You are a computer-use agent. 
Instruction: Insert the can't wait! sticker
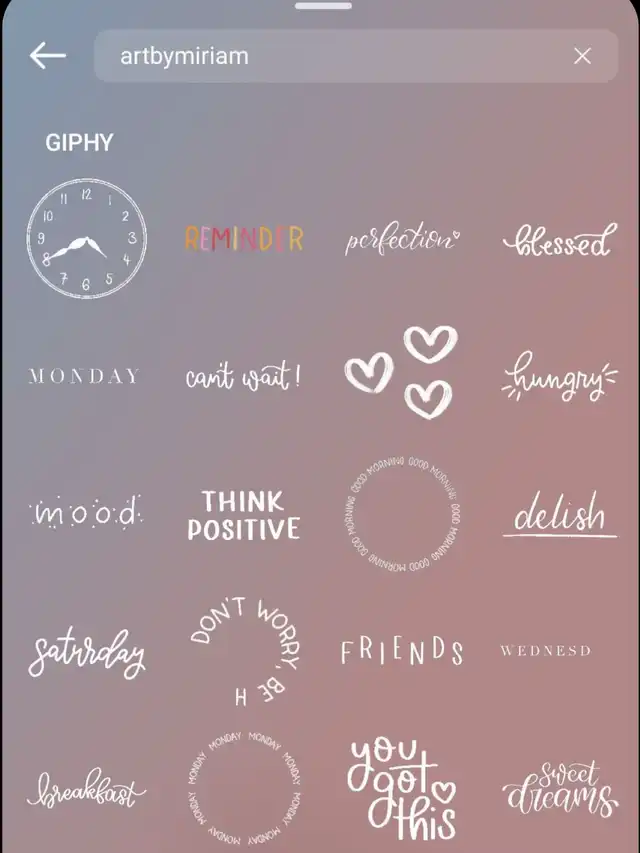pyautogui.click(x=244, y=377)
